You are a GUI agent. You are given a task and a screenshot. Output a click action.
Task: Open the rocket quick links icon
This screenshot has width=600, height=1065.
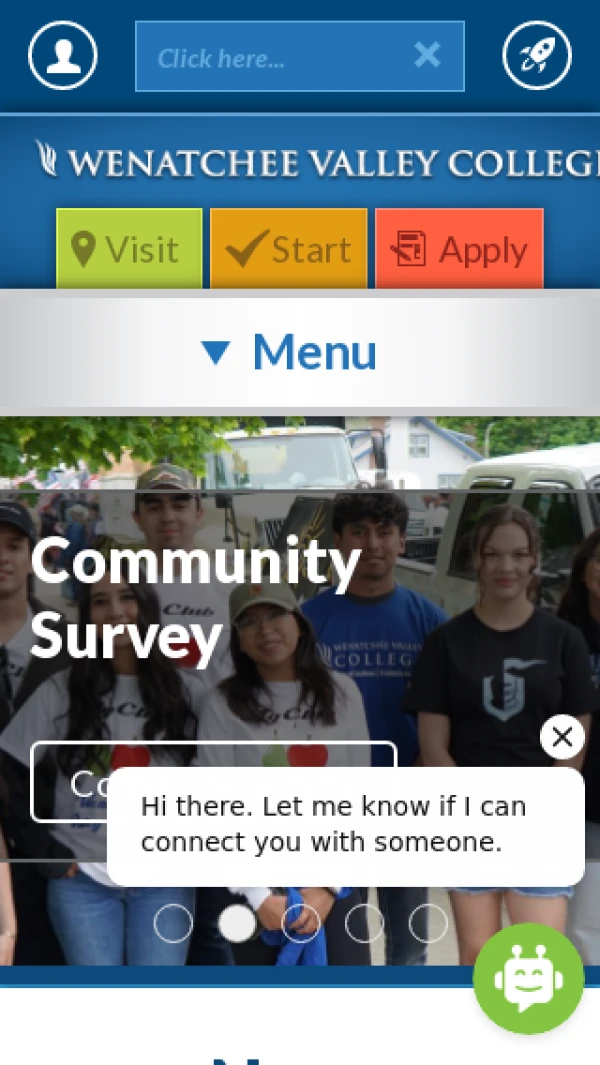click(537, 56)
